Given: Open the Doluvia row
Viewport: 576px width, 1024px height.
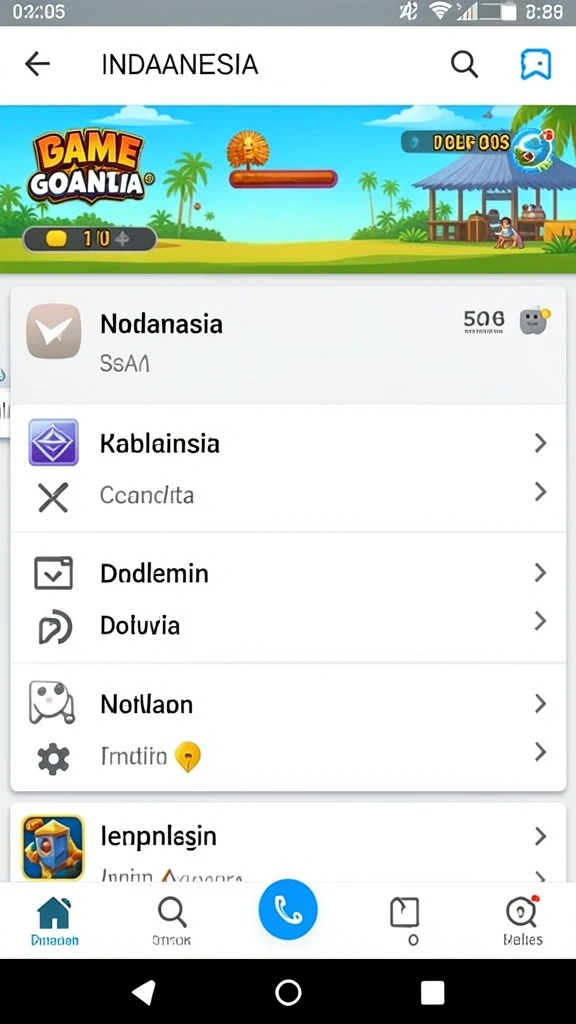Looking at the screenshot, I should coord(288,625).
